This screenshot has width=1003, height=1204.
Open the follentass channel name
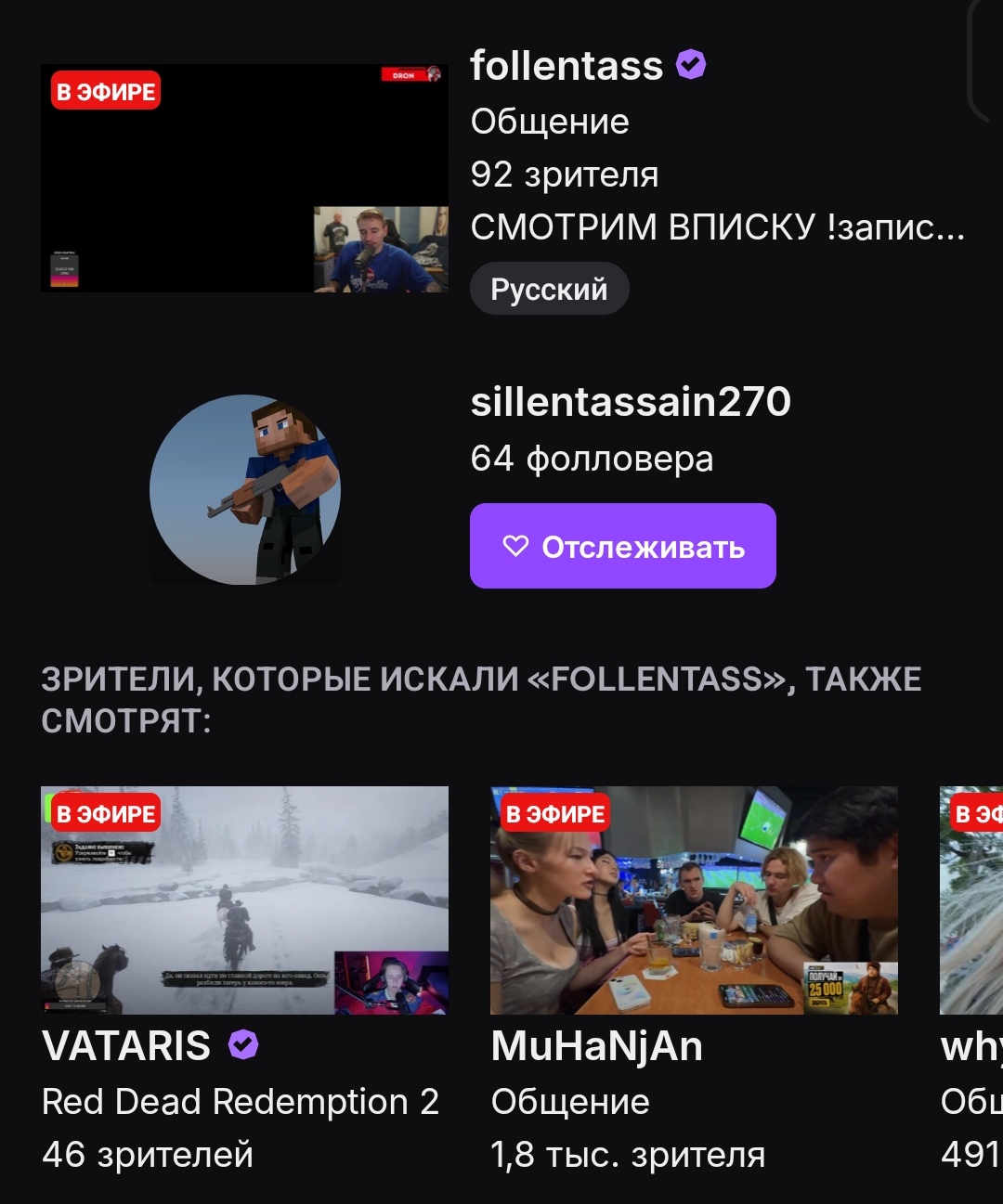[567, 66]
